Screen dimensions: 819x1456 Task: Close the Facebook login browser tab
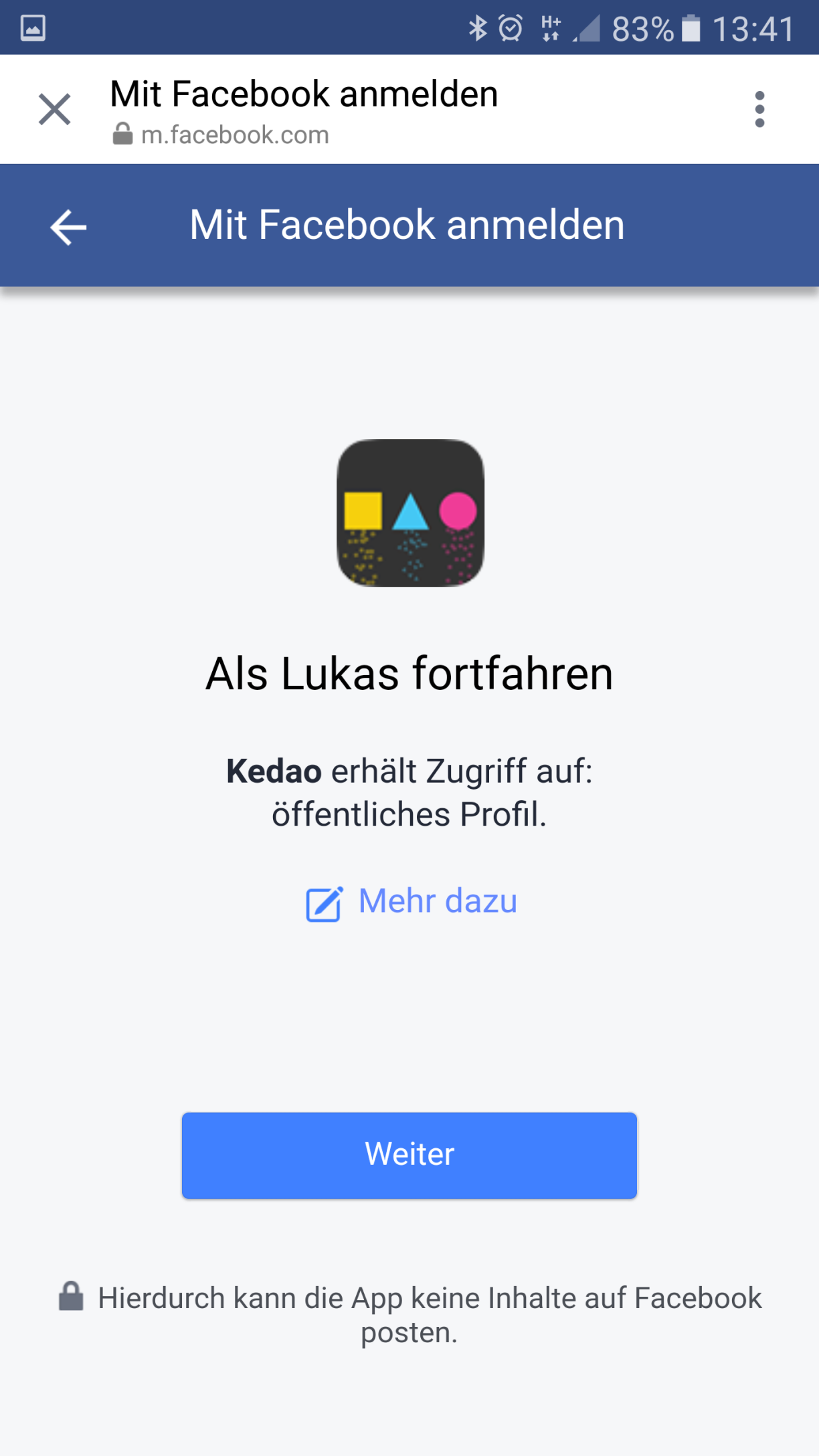(55, 109)
